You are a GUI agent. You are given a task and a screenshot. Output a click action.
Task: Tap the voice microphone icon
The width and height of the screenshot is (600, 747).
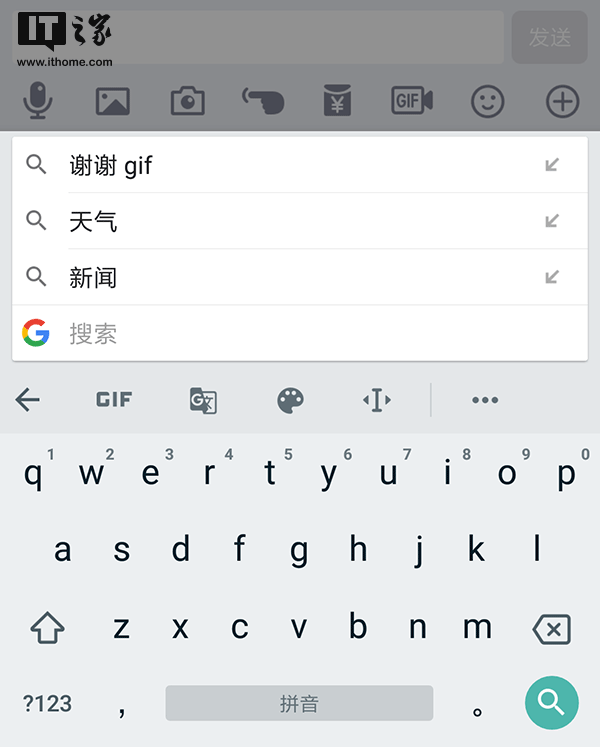39,101
